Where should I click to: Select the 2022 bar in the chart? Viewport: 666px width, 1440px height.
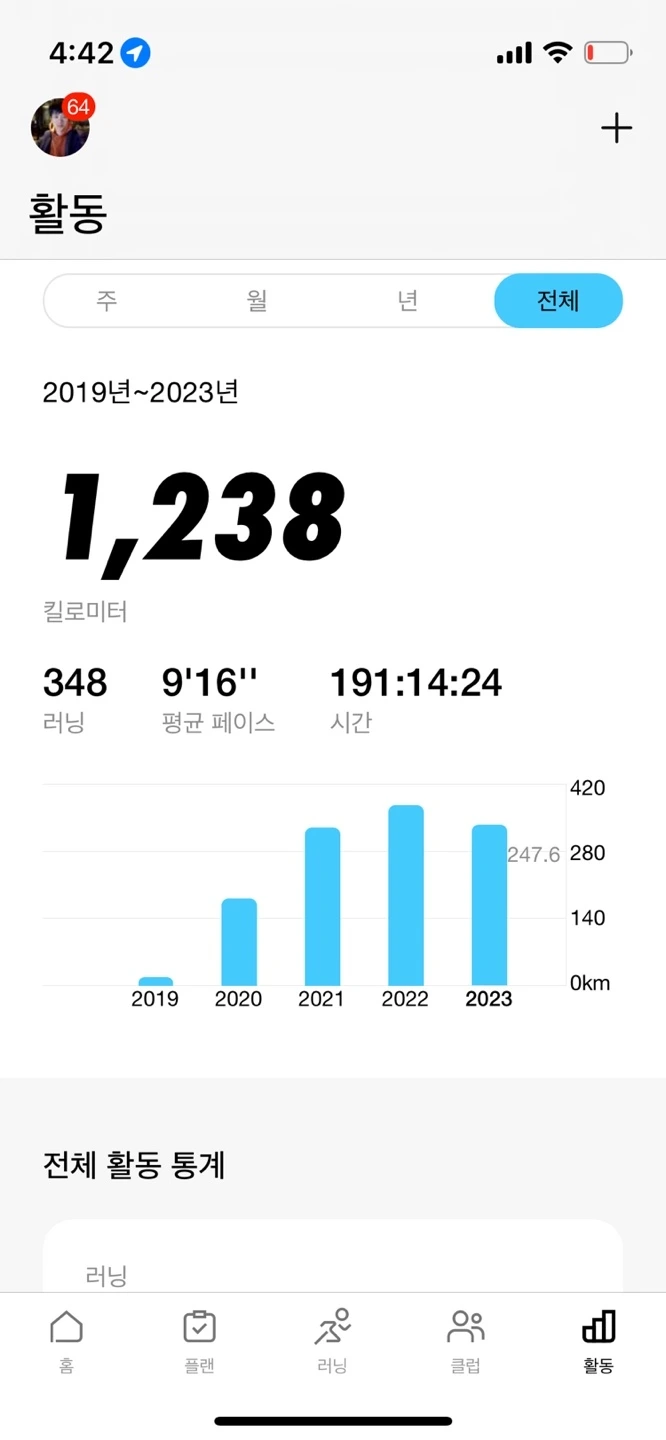405,895
